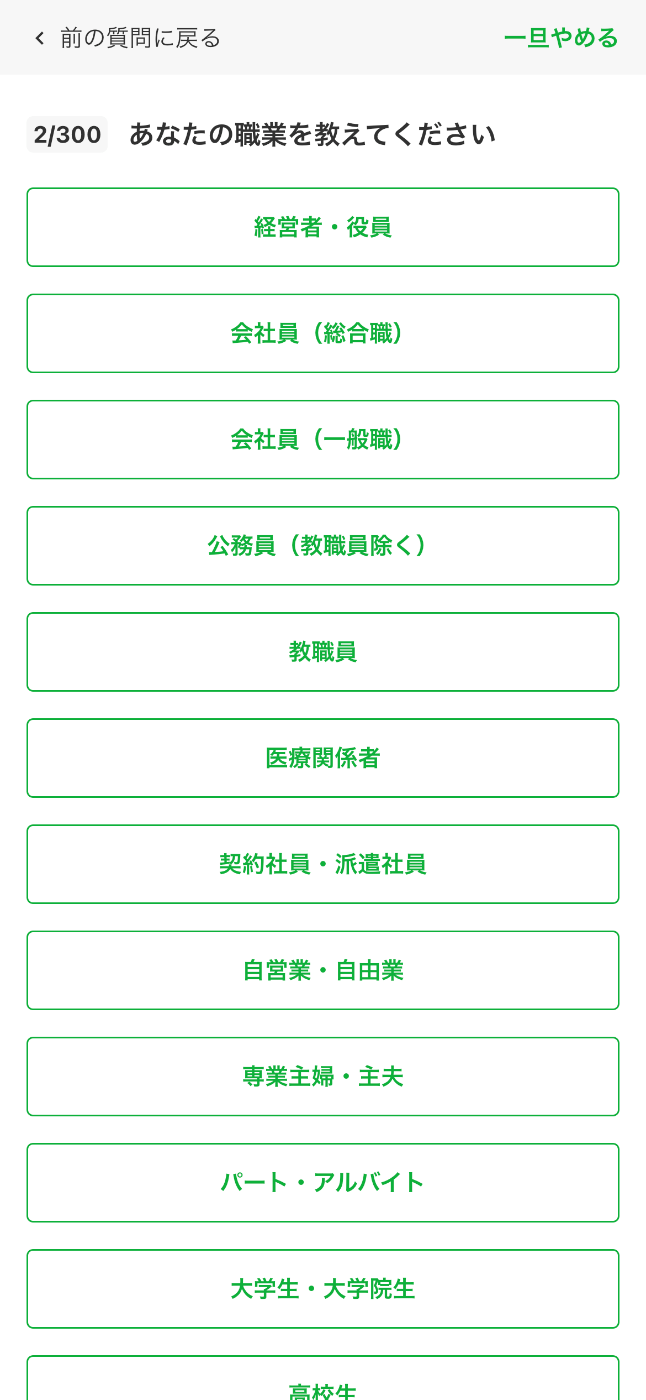This screenshot has height=1400, width=646.
Task: Choose 契約社員・派遣社員
Action: pyautogui.click(x=323, y=863)
